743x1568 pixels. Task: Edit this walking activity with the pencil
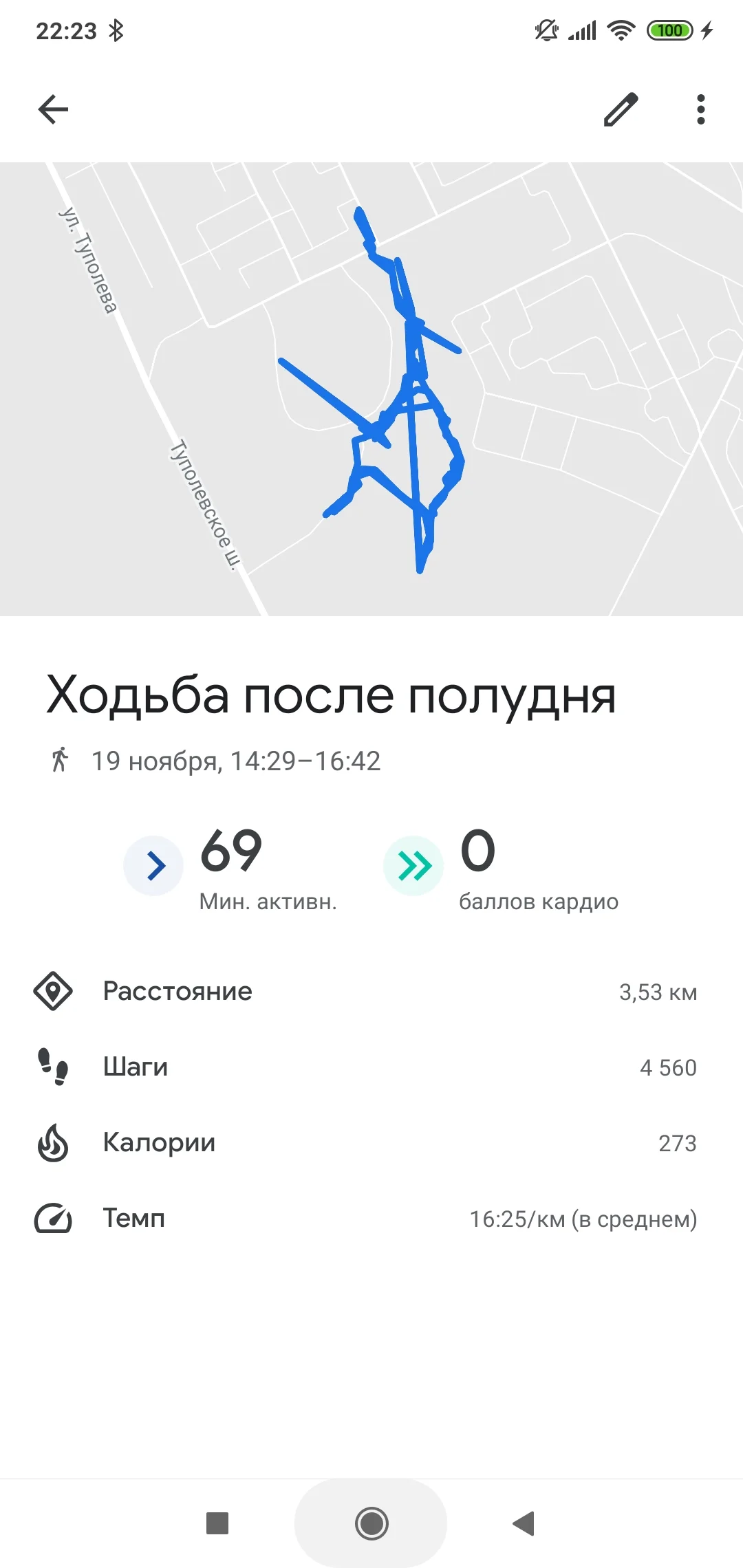pos(621,109)
